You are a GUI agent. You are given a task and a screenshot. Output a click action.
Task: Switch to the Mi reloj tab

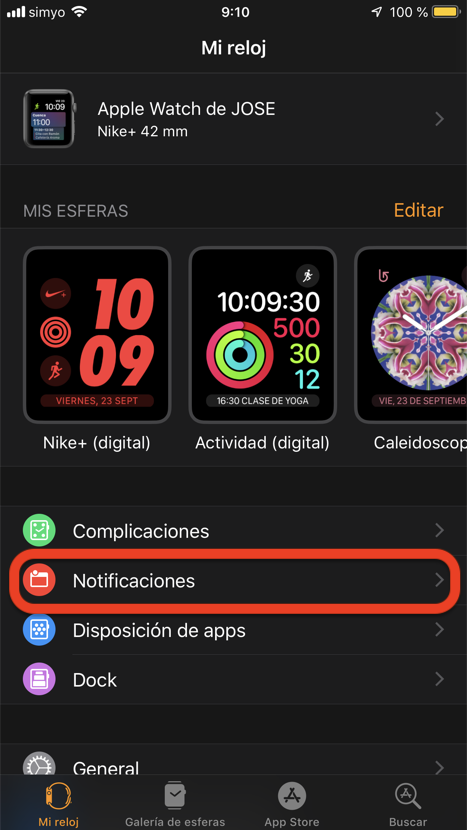(58, 804)
